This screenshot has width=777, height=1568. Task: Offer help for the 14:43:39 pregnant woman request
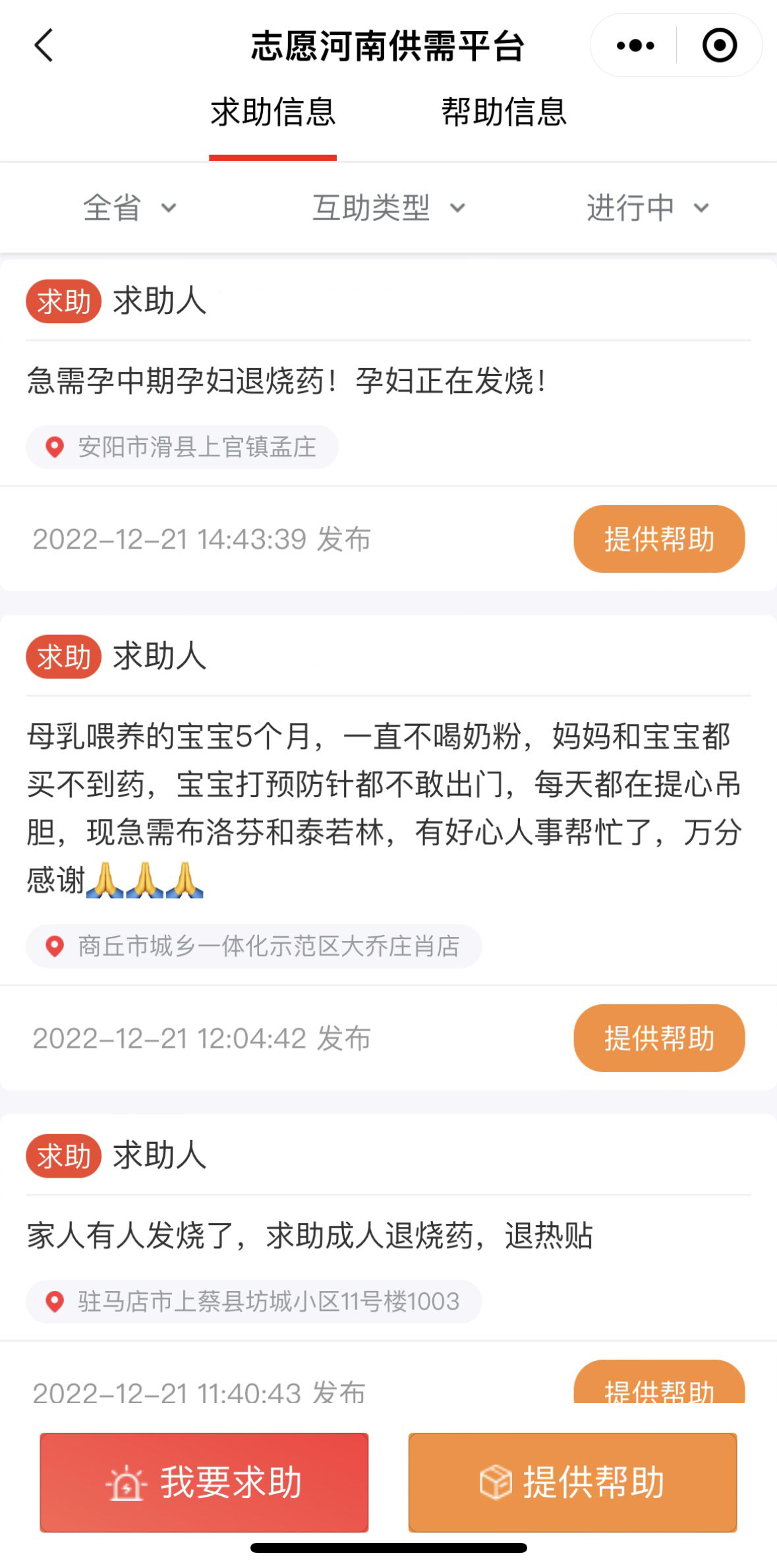pyautogui.click(x=659, y=539)
